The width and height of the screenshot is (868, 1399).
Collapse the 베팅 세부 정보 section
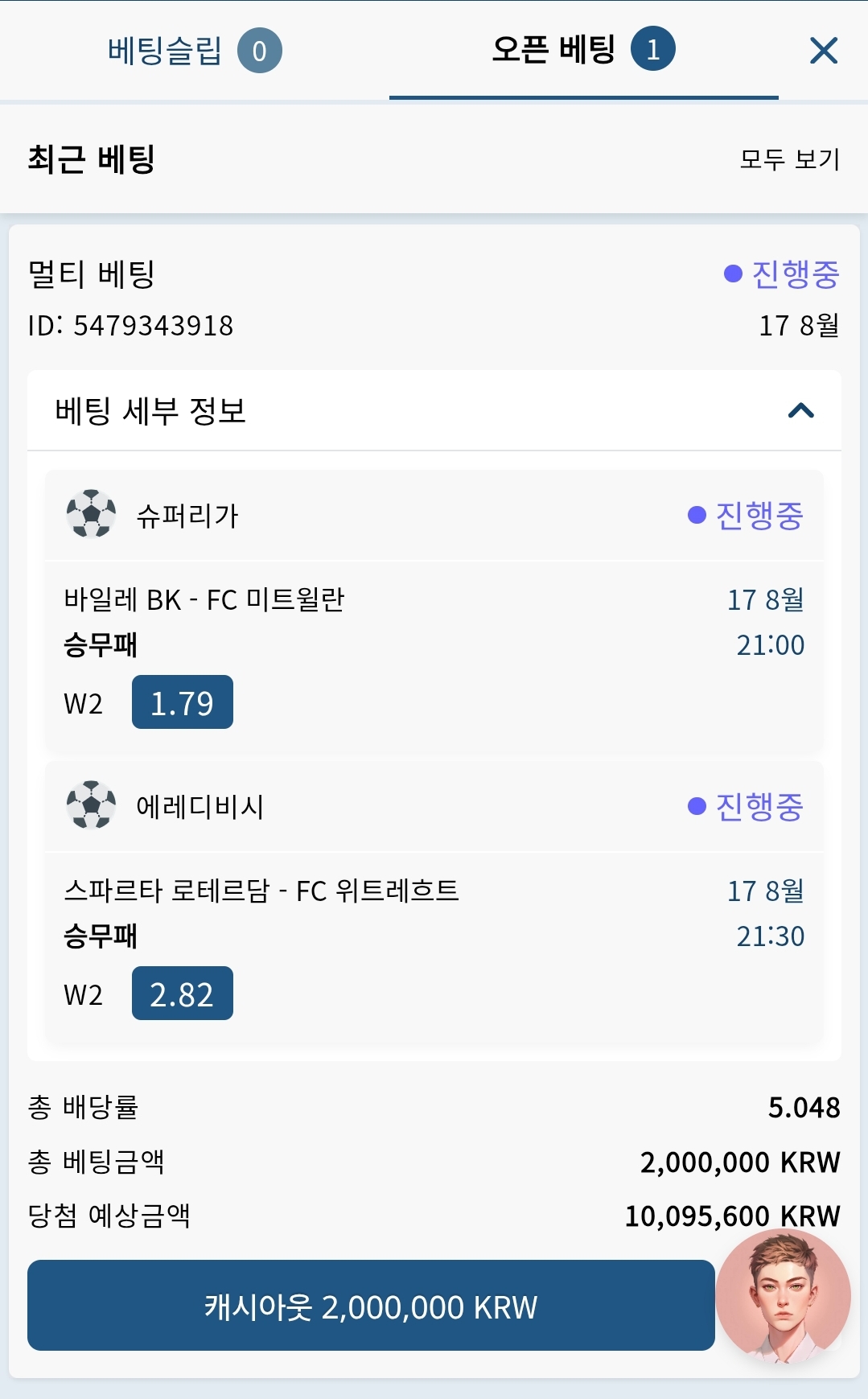click(x=434, y=411)
